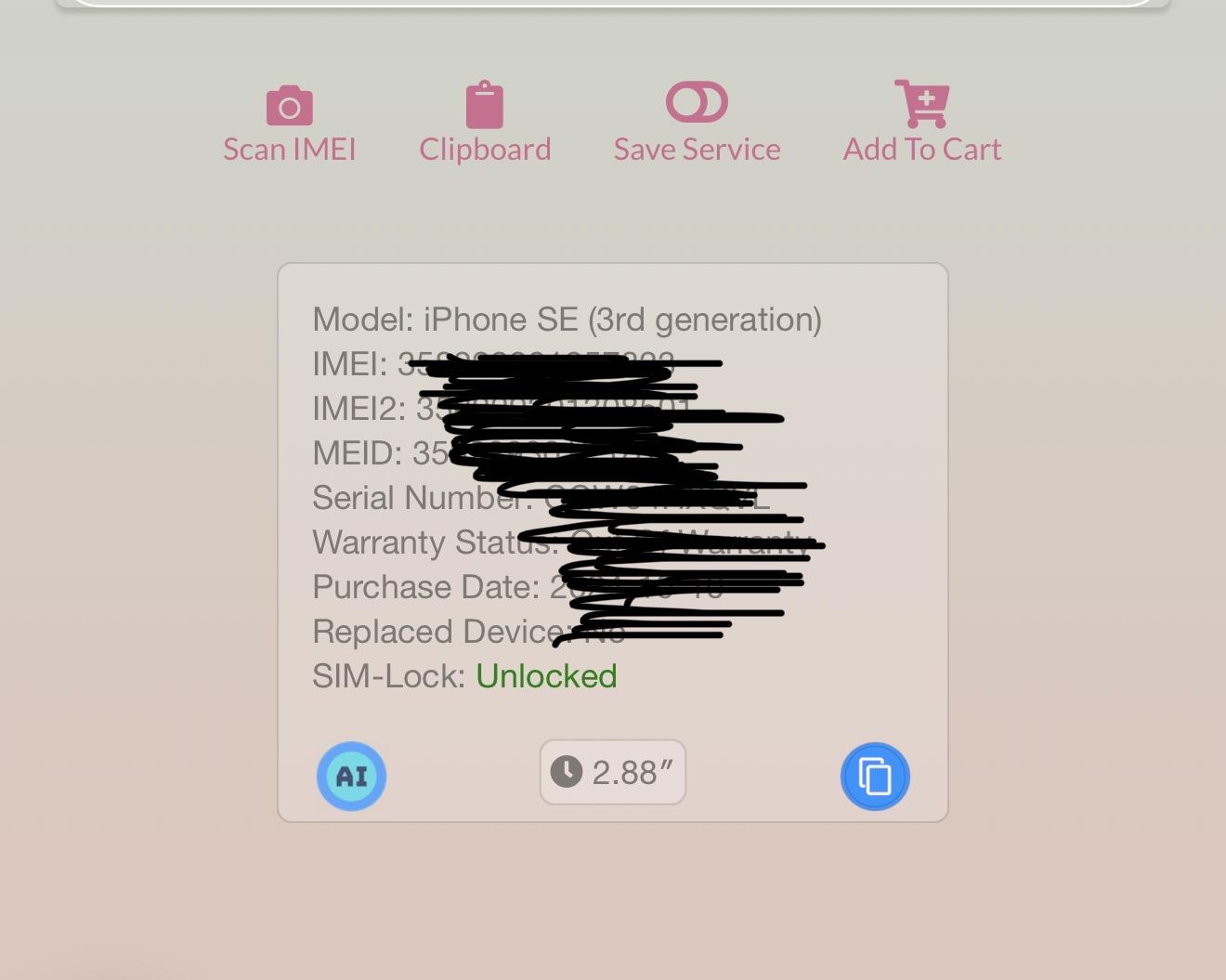Add the service to cart
The width and height of the screenshot is (1226, 980).
tap(921, 122)
